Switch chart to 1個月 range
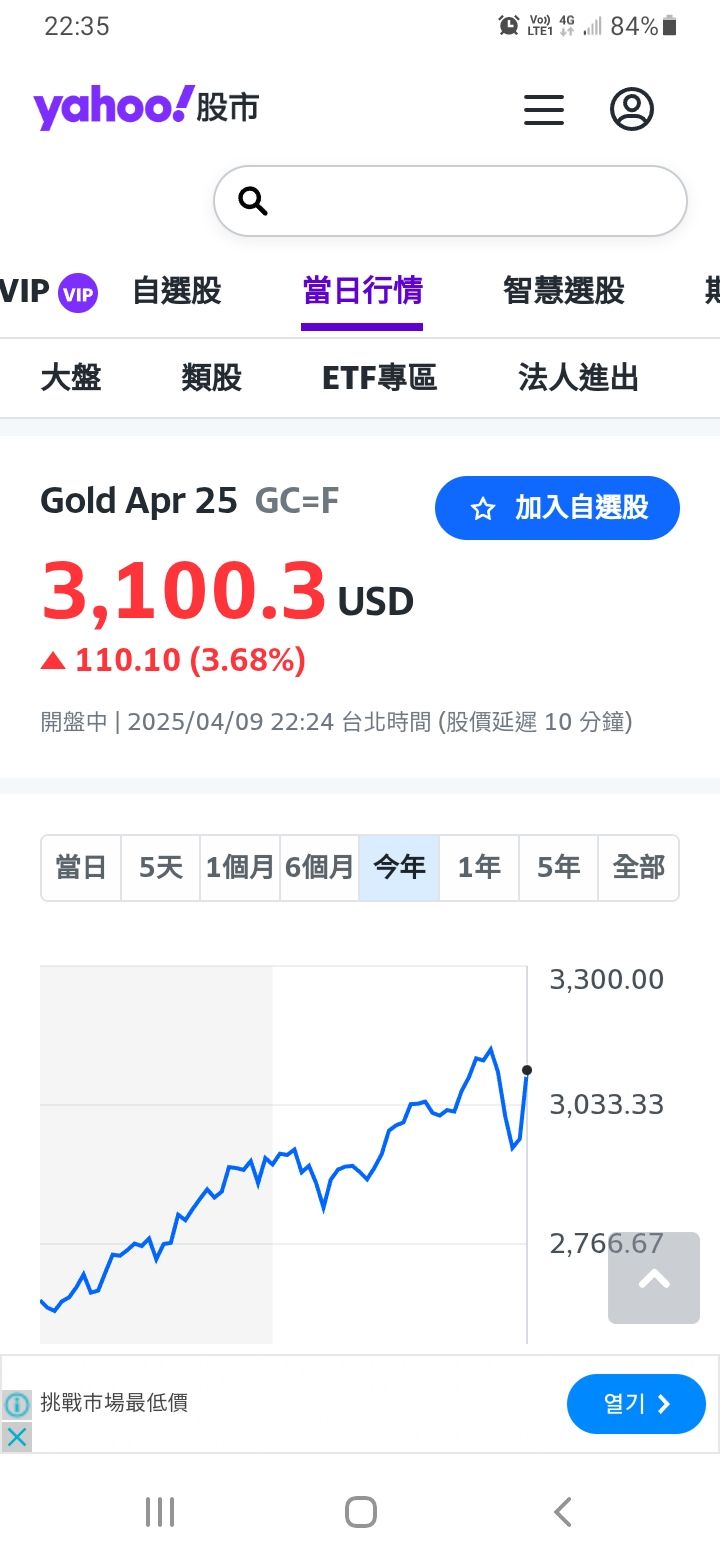 240,867
